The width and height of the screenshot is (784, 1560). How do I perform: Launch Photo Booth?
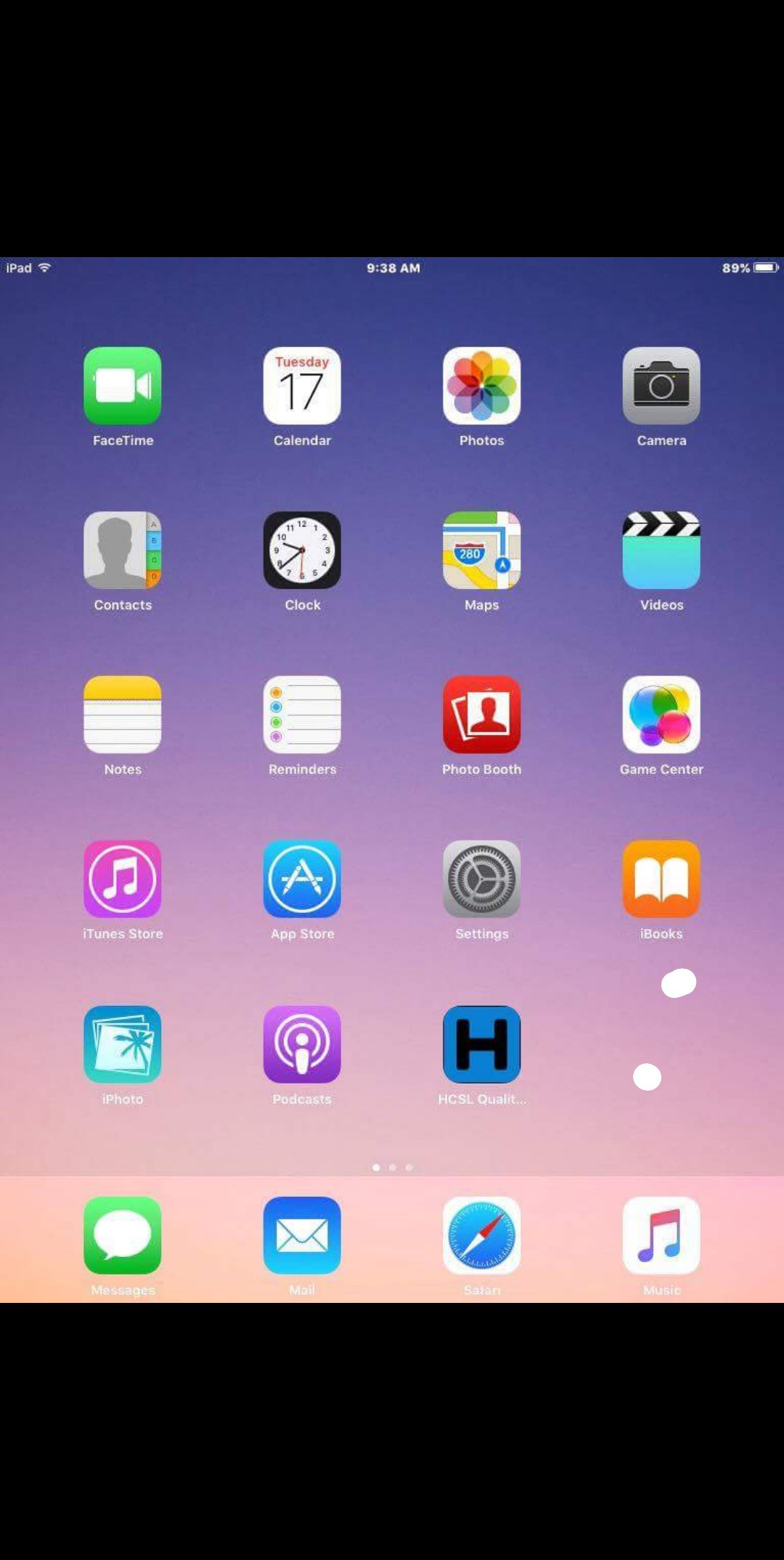click(x=482, y=715)
